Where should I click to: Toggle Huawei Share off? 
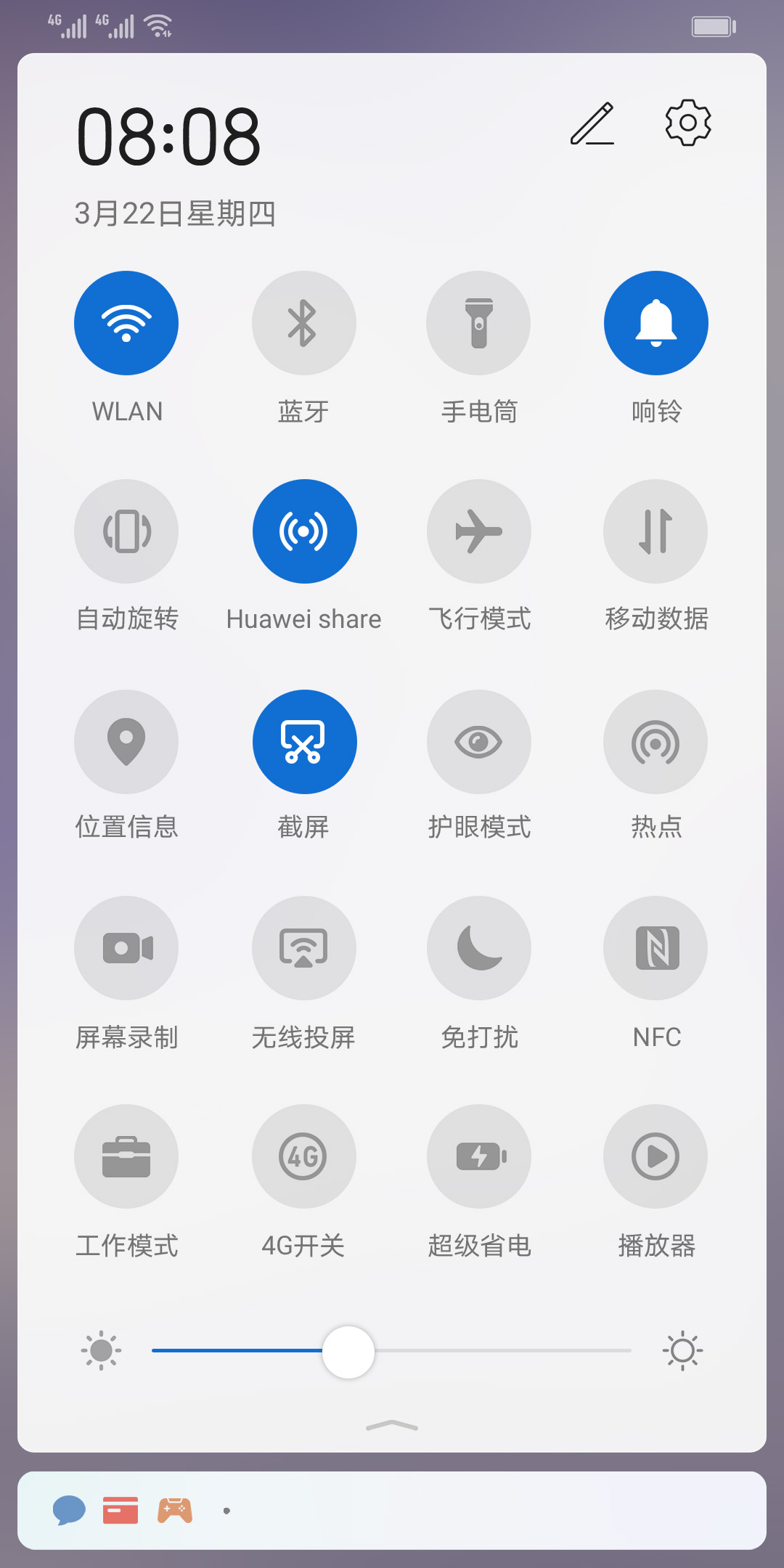[x=304, y=531]
